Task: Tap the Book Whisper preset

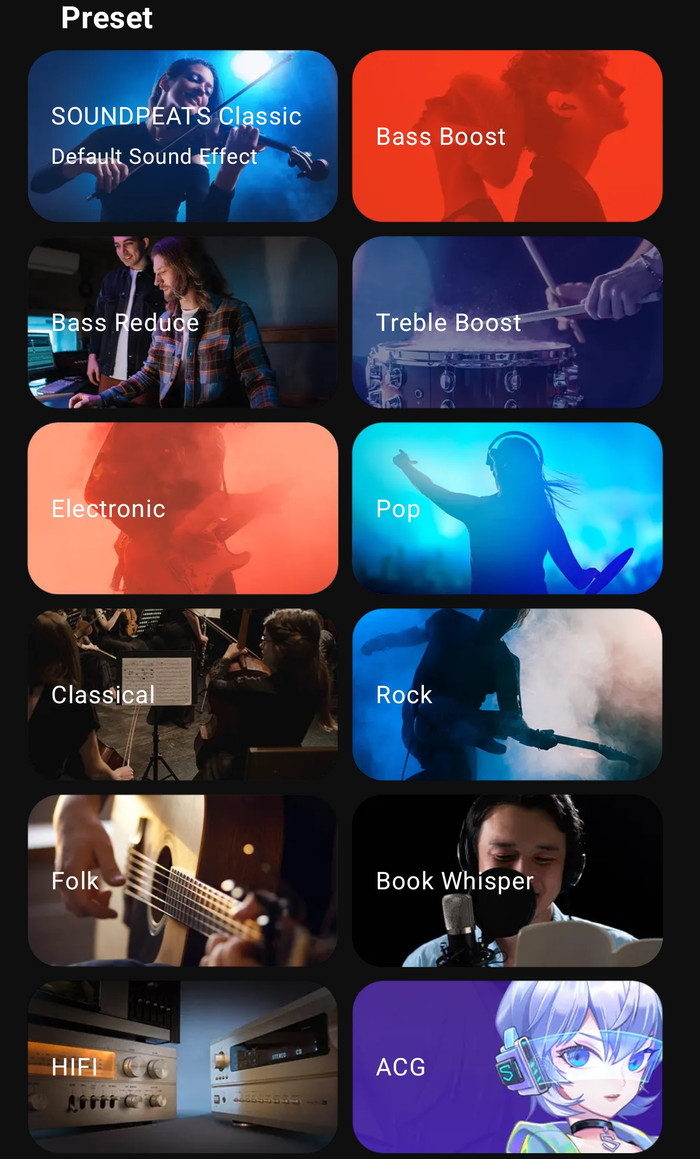Action: (507, 880)
